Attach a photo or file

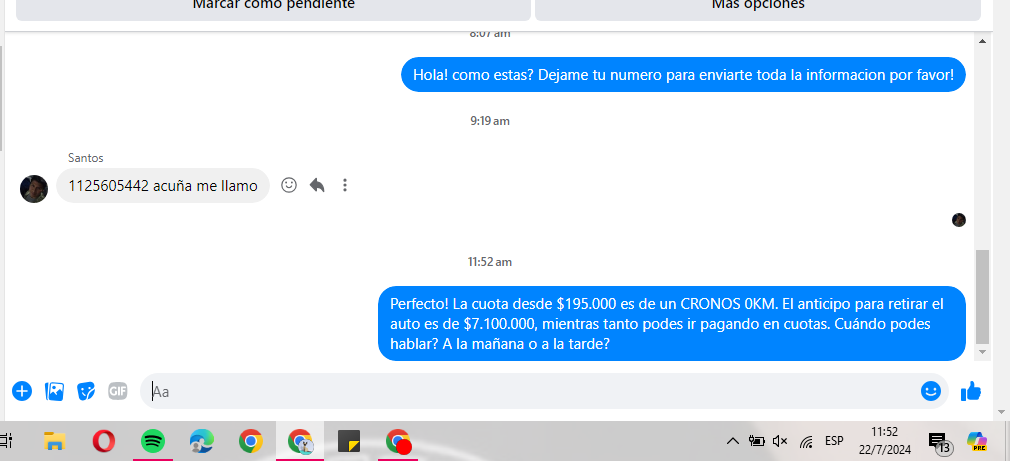[54, 391]
